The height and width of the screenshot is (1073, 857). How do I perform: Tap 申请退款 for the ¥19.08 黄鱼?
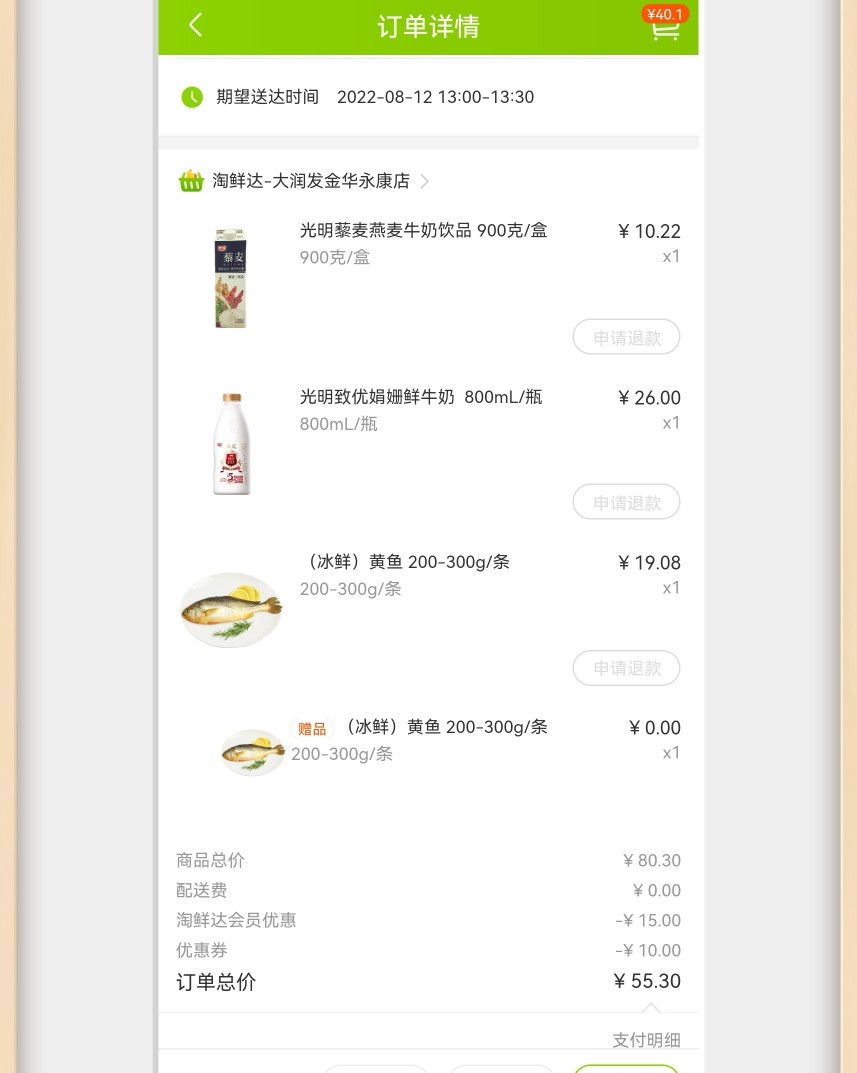coord(626,668)
